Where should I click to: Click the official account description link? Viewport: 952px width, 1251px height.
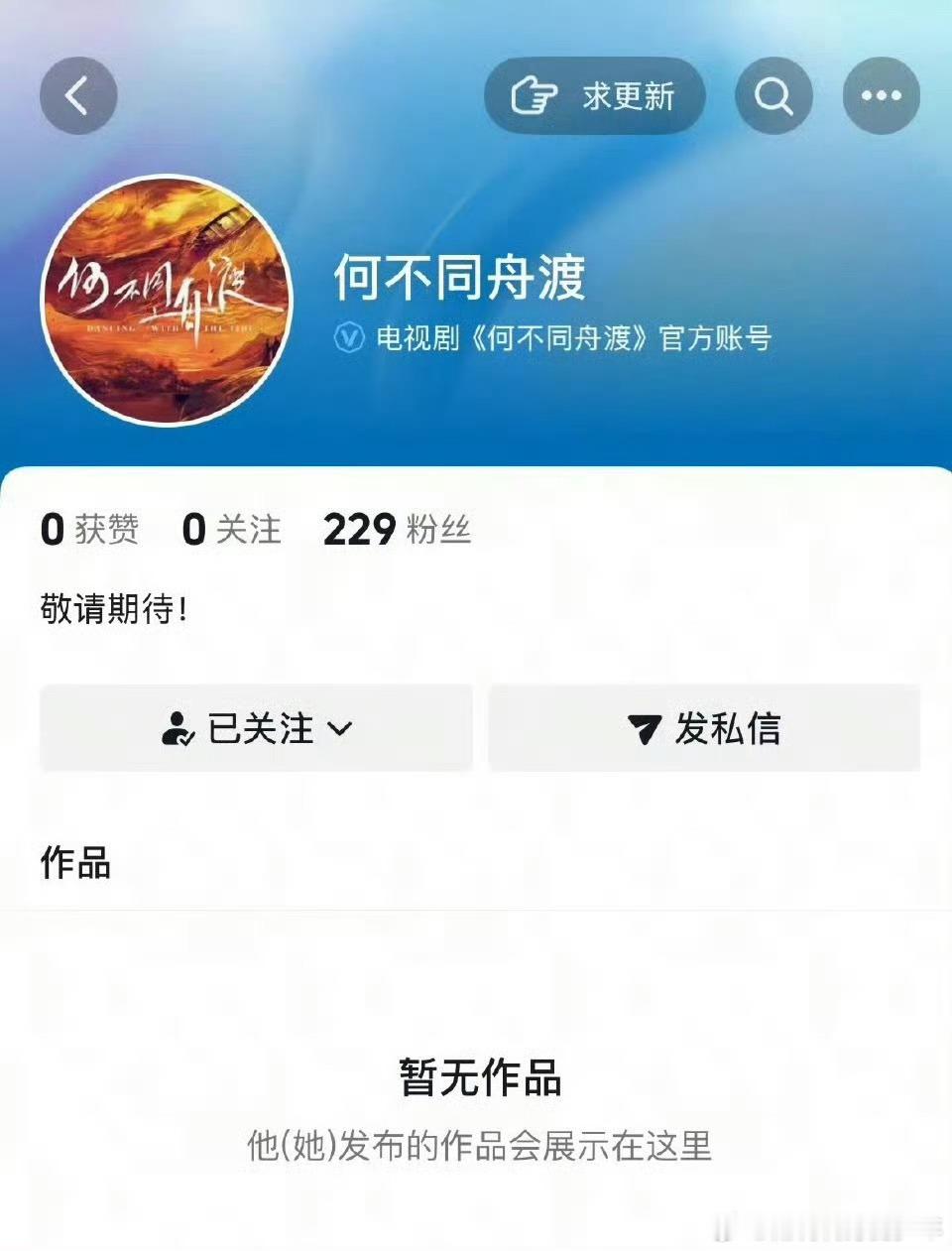coord(575,337)
